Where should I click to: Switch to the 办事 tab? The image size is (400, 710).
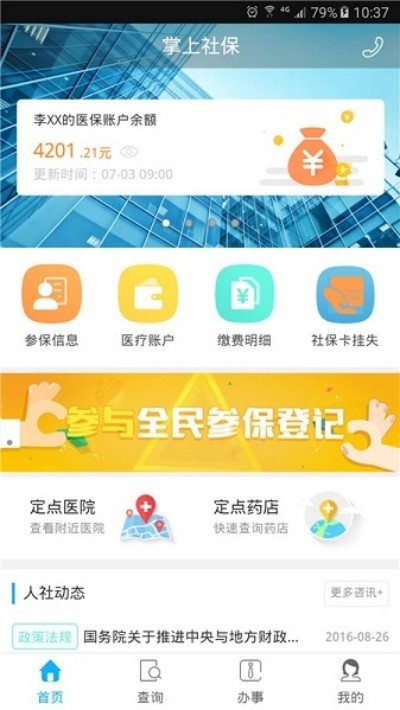click(x=250, y=681)
